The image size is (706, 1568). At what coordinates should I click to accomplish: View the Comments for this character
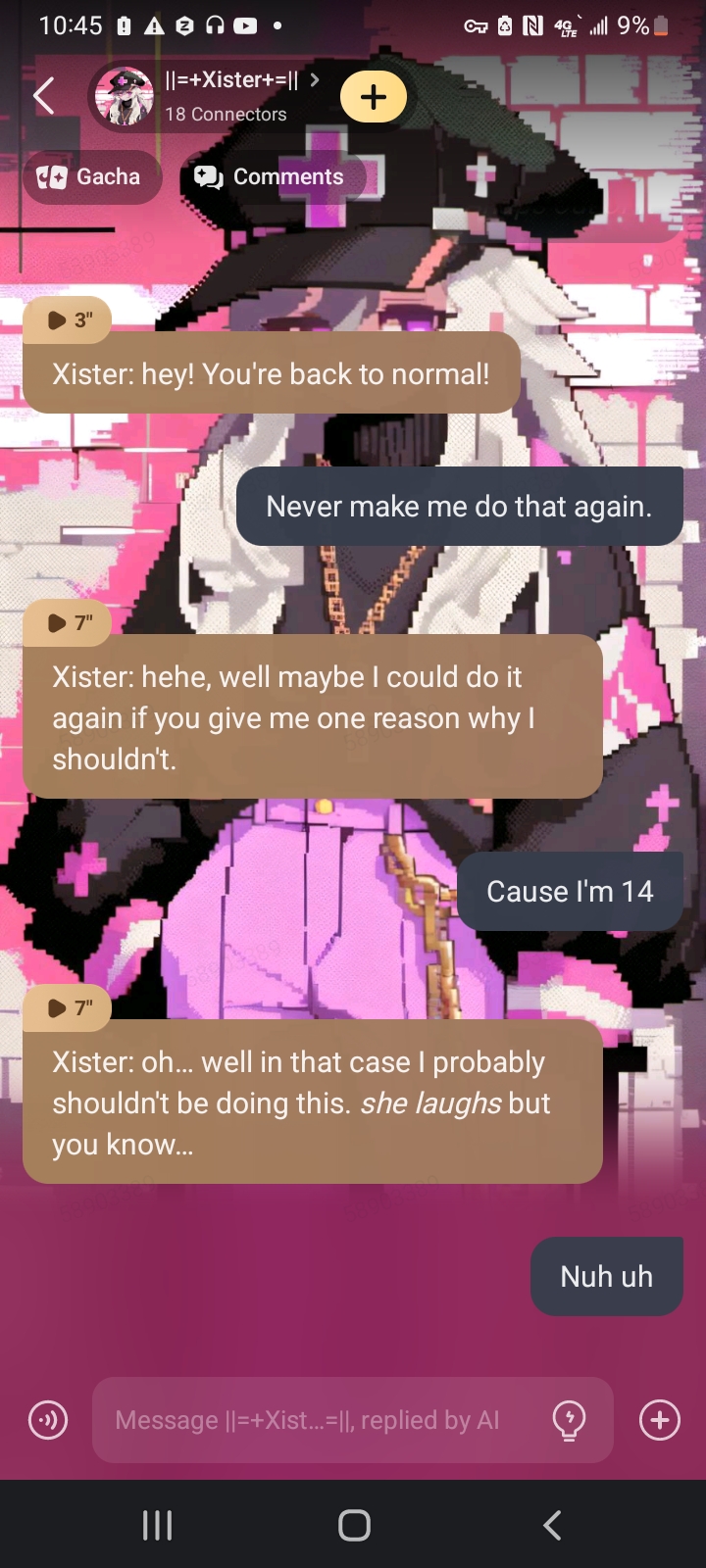point(271,177)
